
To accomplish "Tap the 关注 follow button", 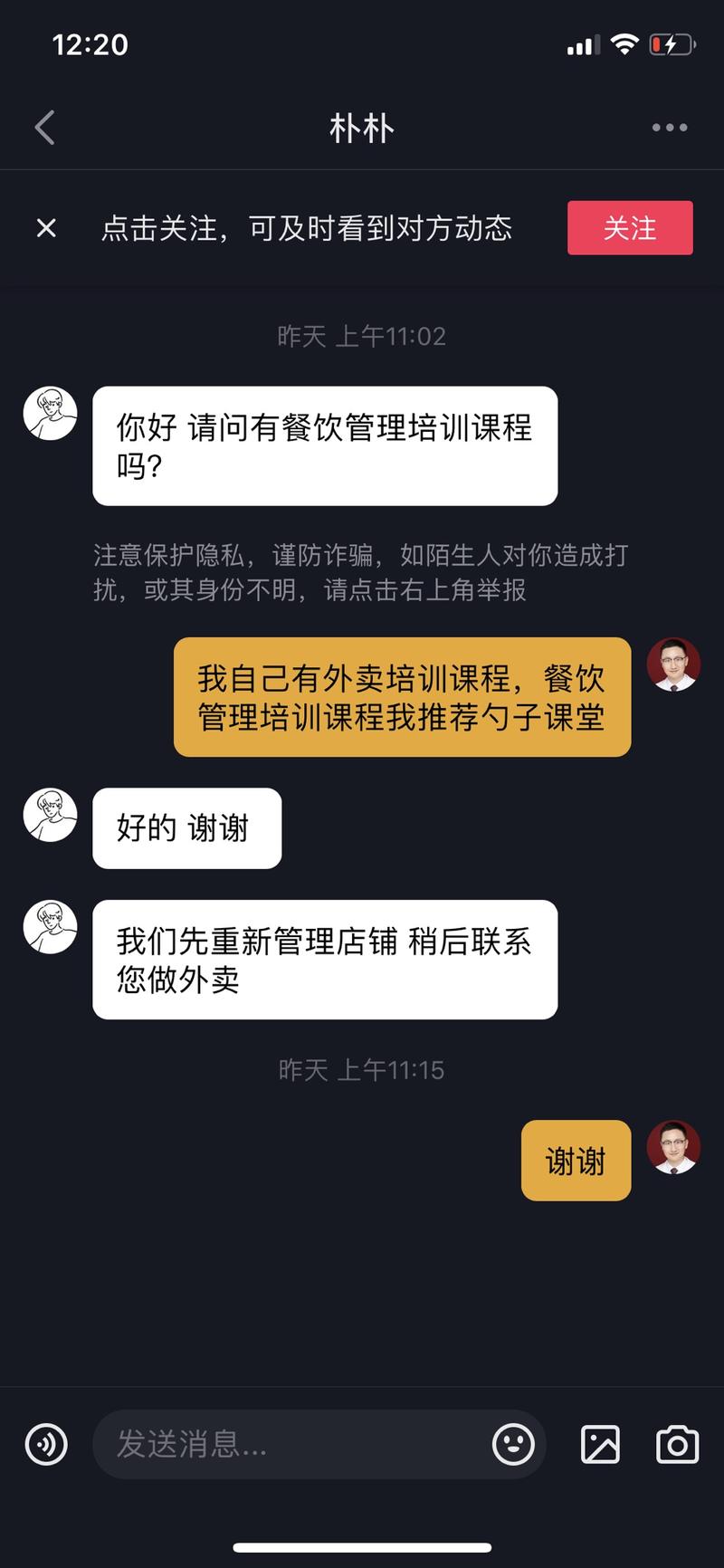I will point(630,227).
